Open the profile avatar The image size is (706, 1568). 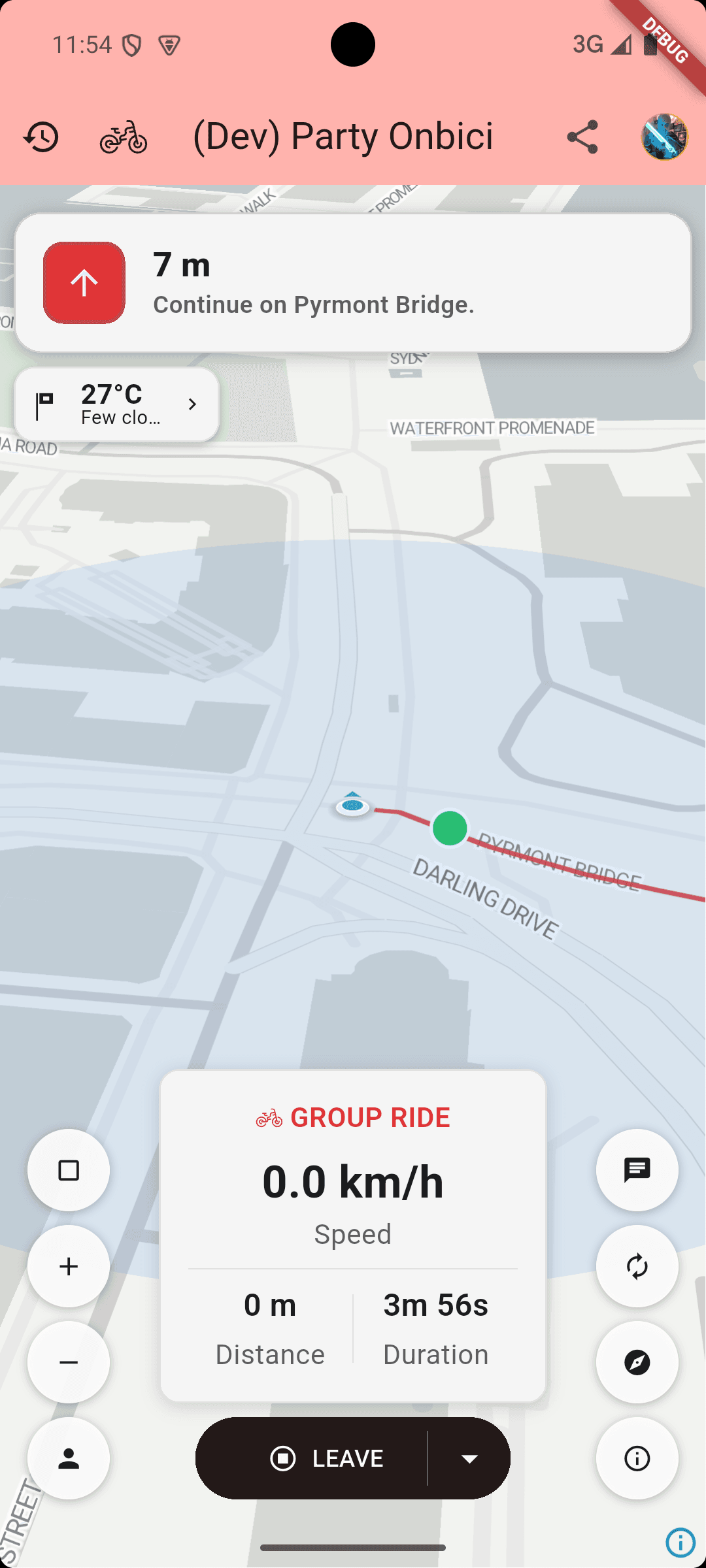pos(664,137)
